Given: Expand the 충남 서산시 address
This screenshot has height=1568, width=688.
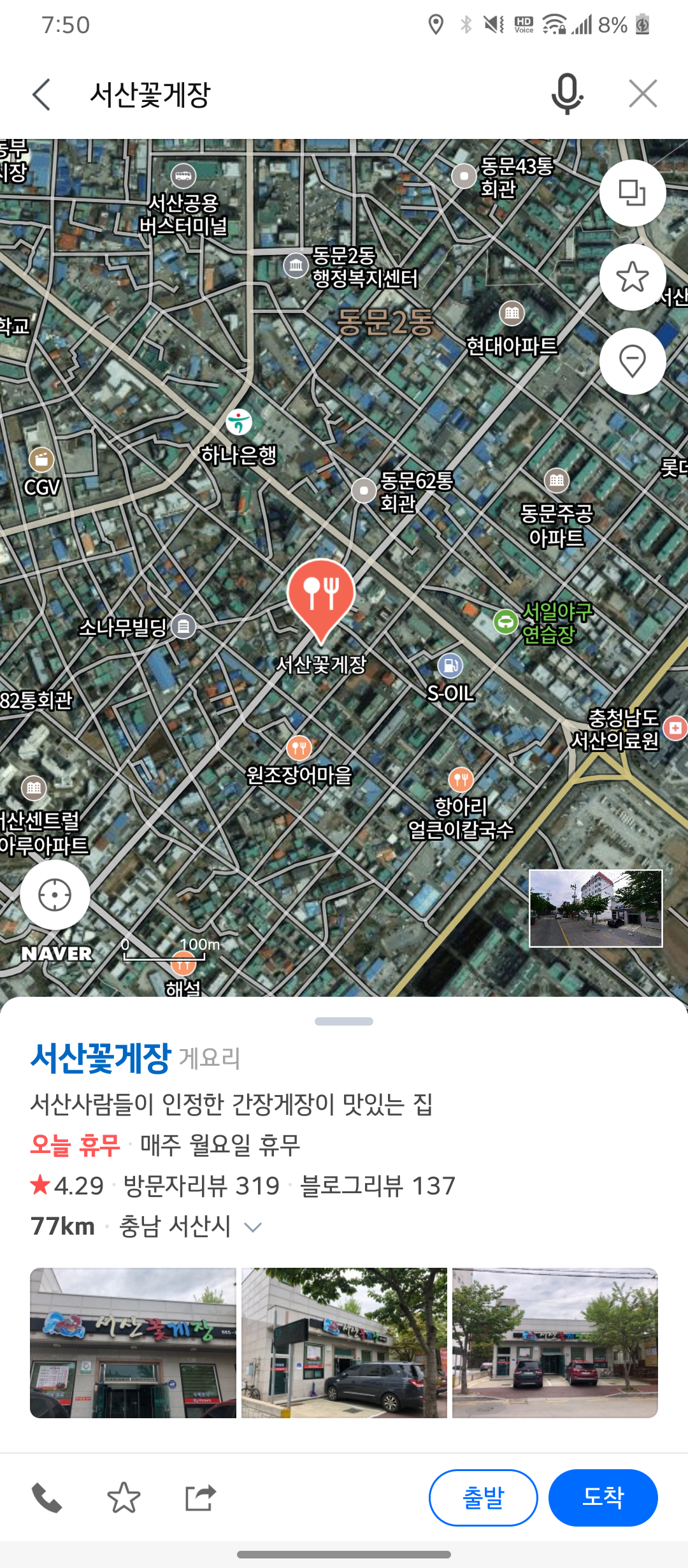Looking at the screenshot, I should point(253,1227).
